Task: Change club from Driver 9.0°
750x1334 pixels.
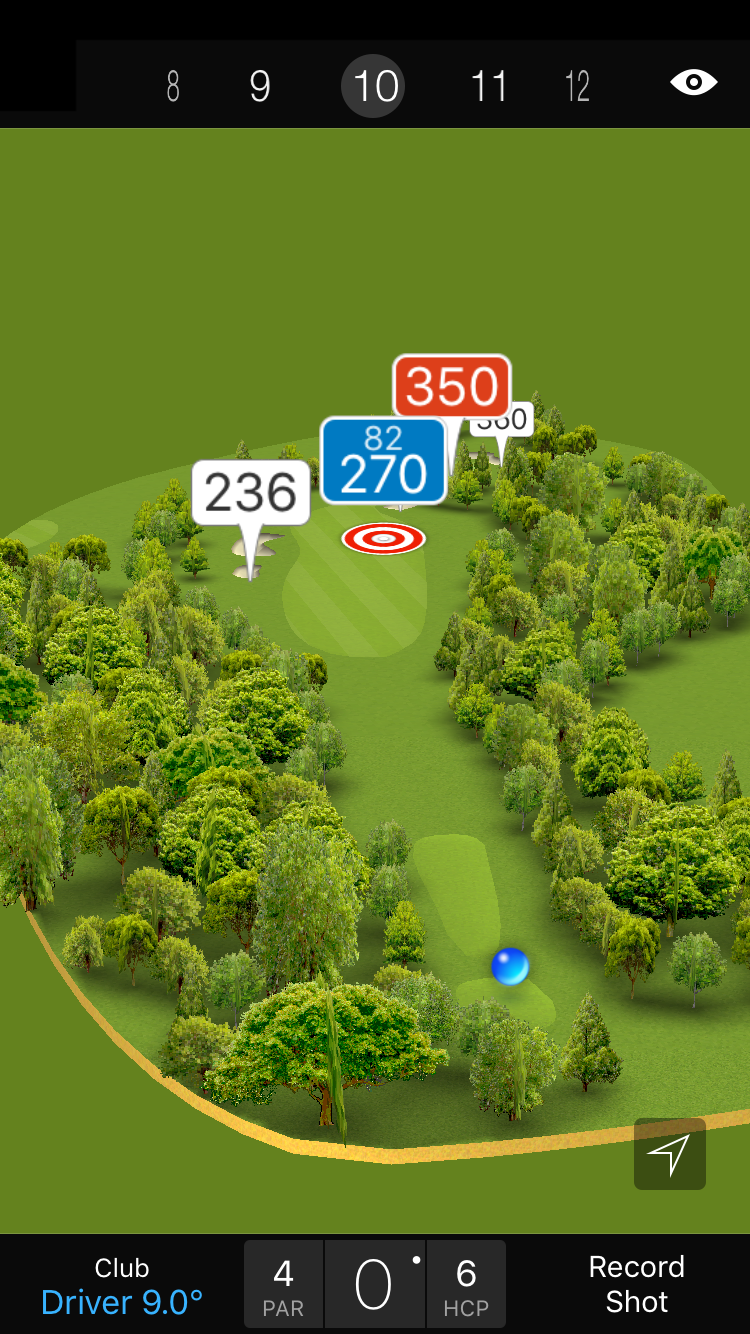Action: 122,1286
